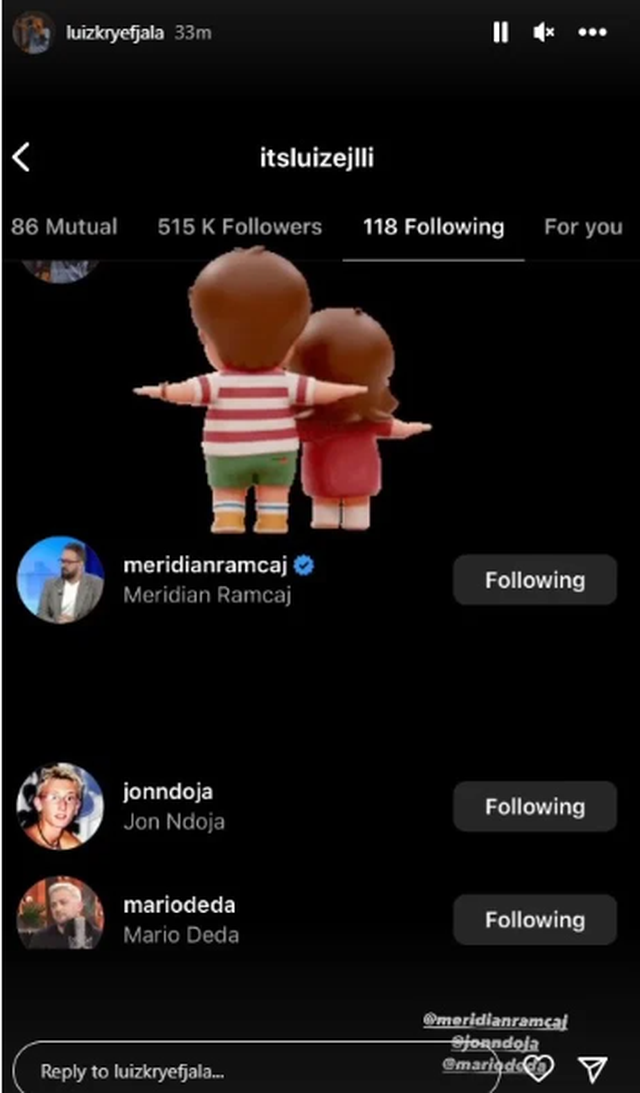
Task: Unmute the story sound
Action: tap(544, 33)
